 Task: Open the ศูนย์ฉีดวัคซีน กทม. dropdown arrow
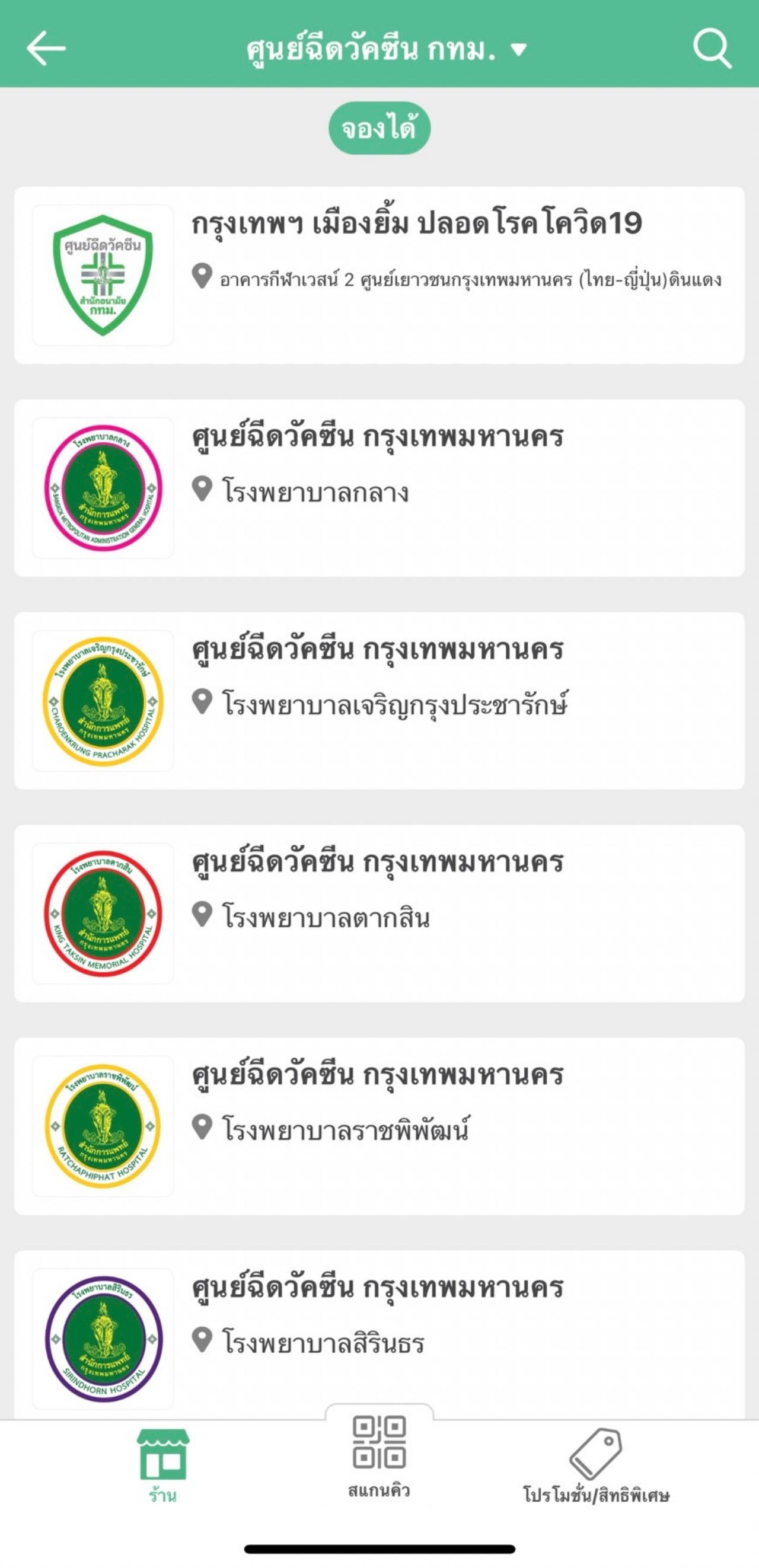(518, 51)
